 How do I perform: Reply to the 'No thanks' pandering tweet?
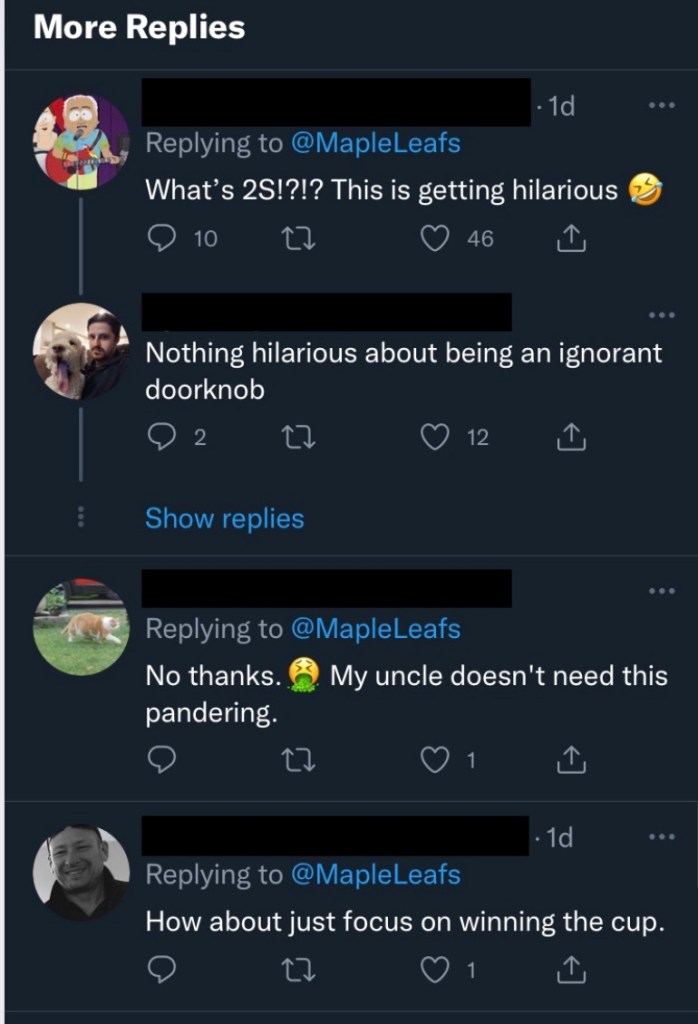point(162,761)
